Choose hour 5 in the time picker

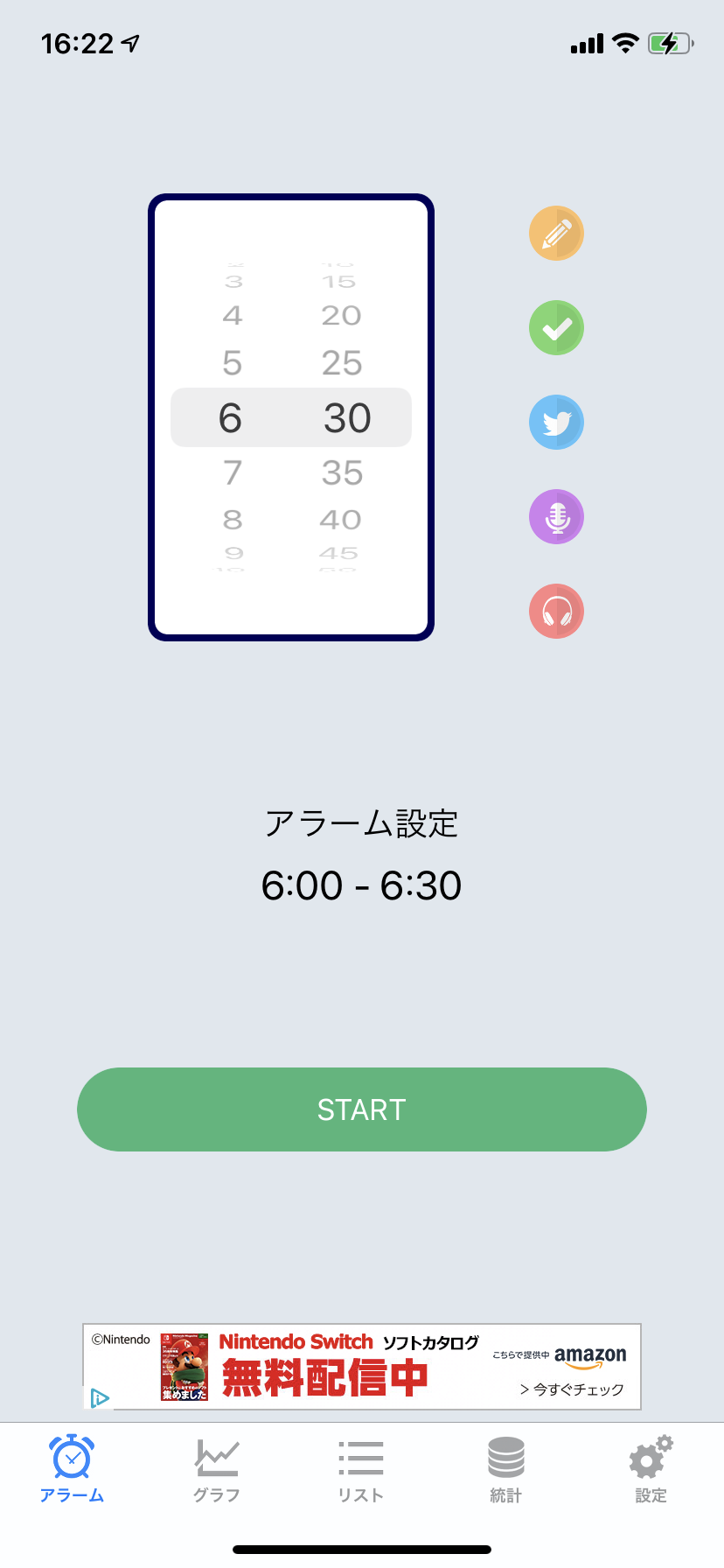[232, 363]
